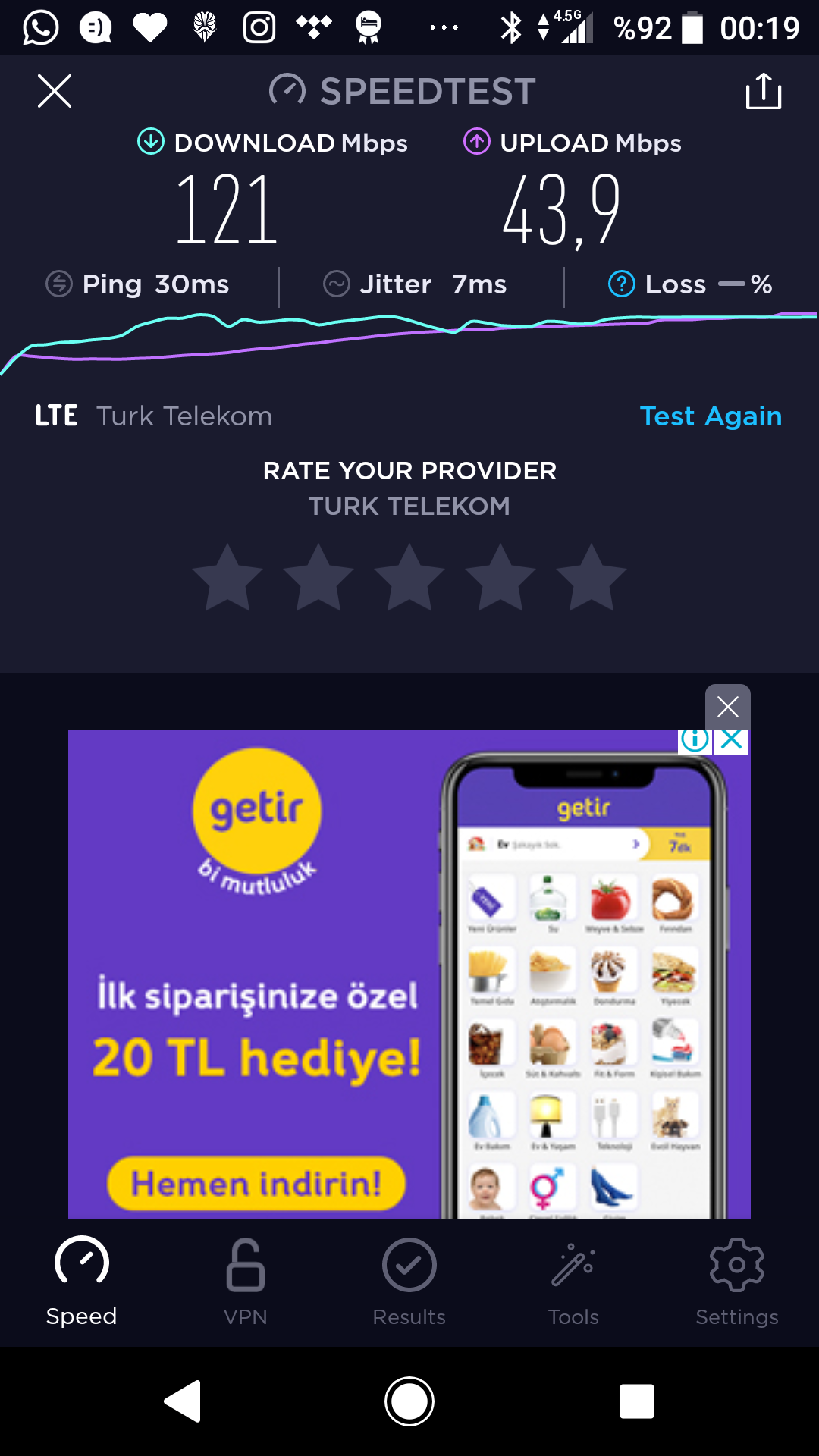The width and height of the screenshot is (819, 1456).
Task: Rate Turk Telekom one star
Action: click(227, 578)
